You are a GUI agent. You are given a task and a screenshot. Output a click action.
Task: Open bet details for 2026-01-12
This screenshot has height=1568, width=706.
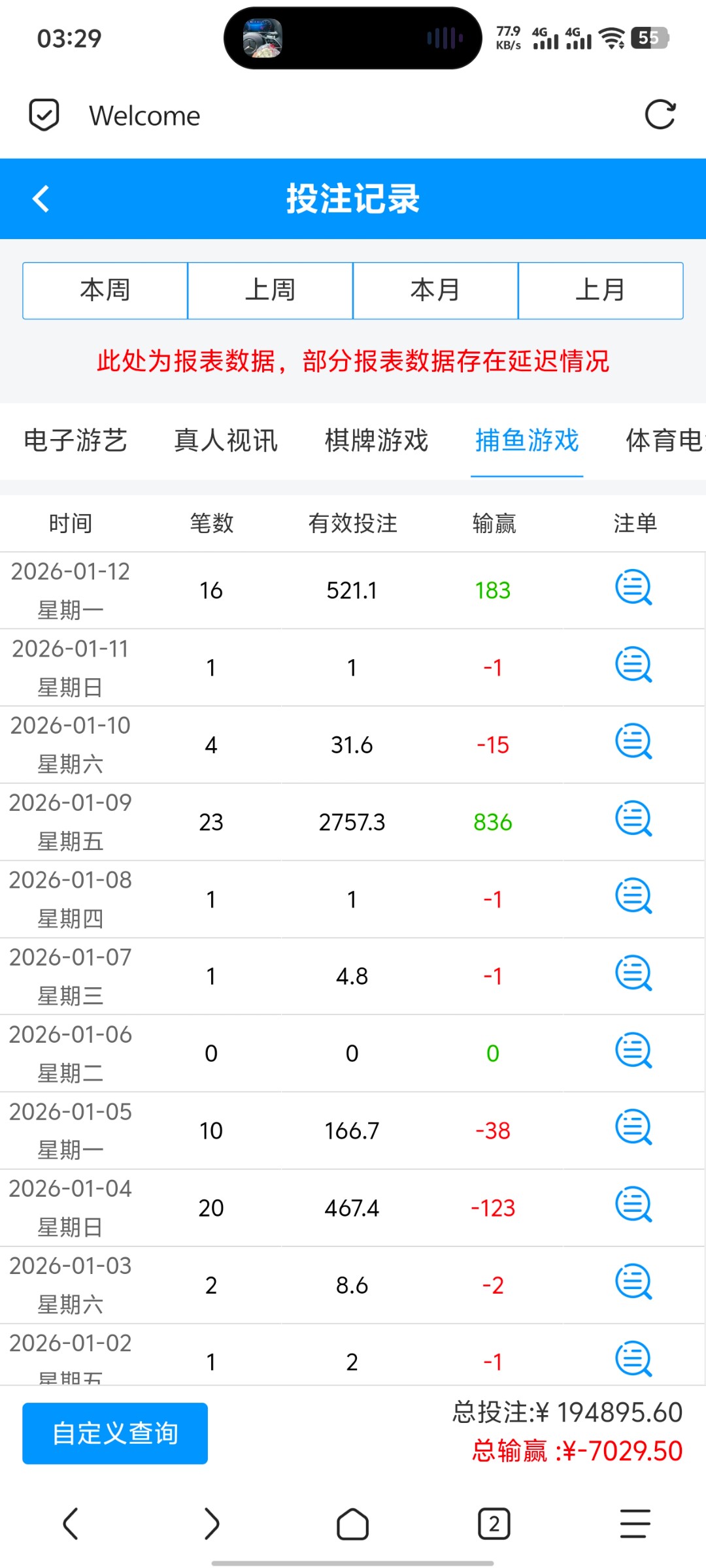[633, 588]
